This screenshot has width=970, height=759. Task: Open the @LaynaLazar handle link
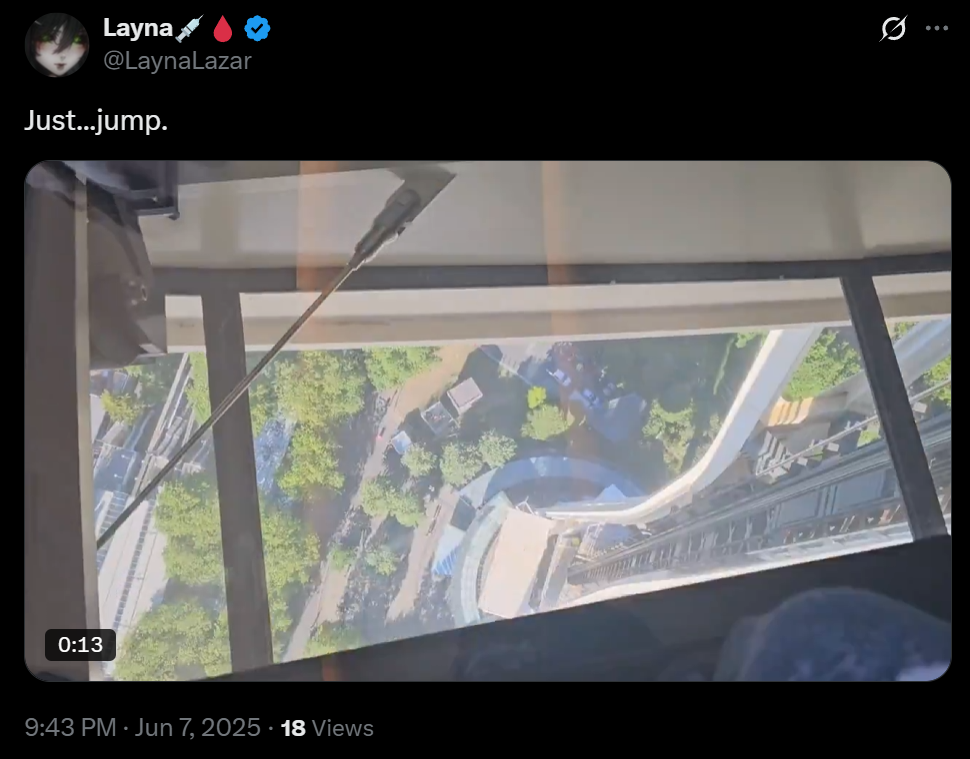click(177, 61)
